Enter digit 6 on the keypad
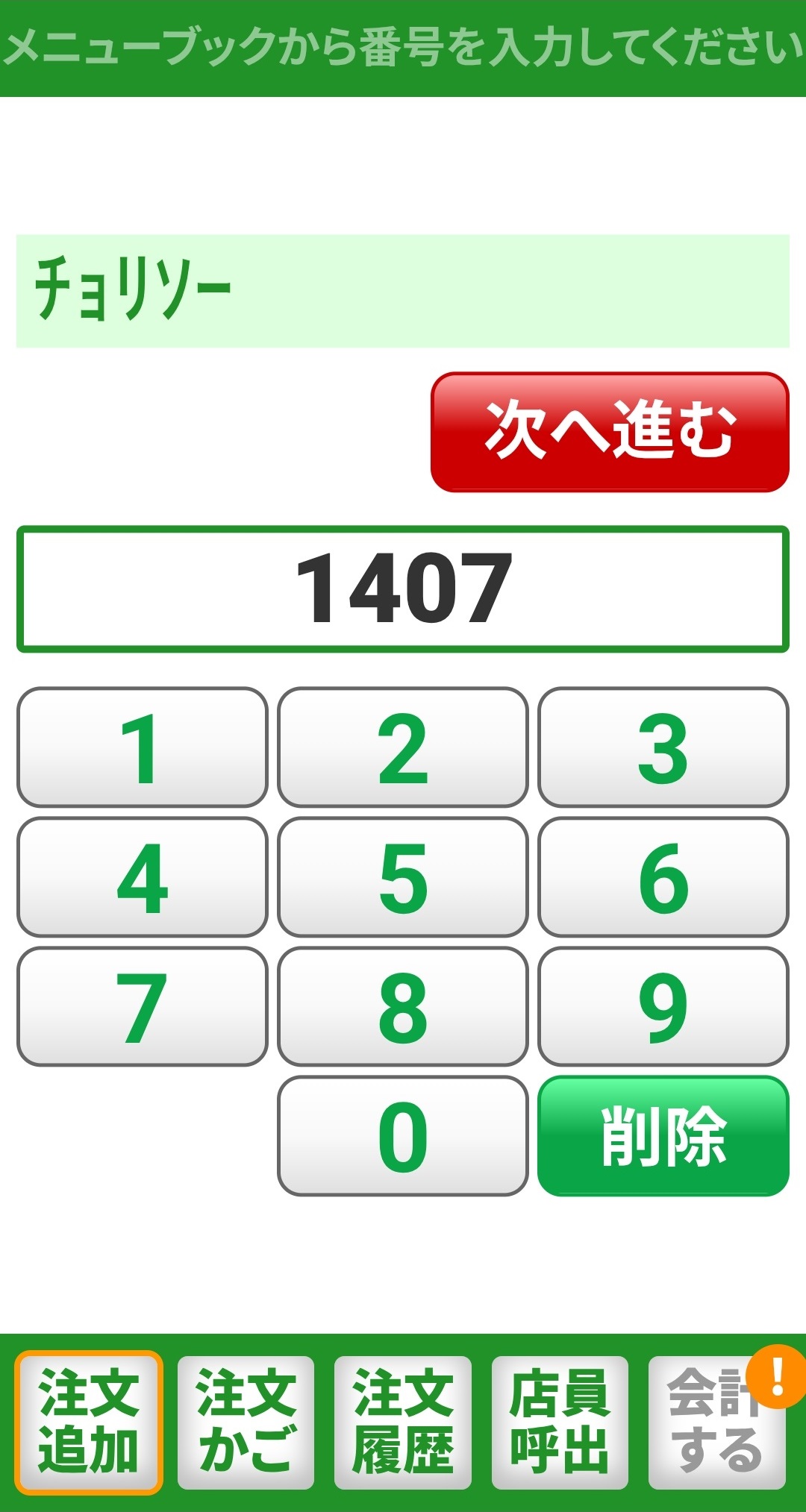This screenshot has height=1512, width=806. click(x=663, y=876)
